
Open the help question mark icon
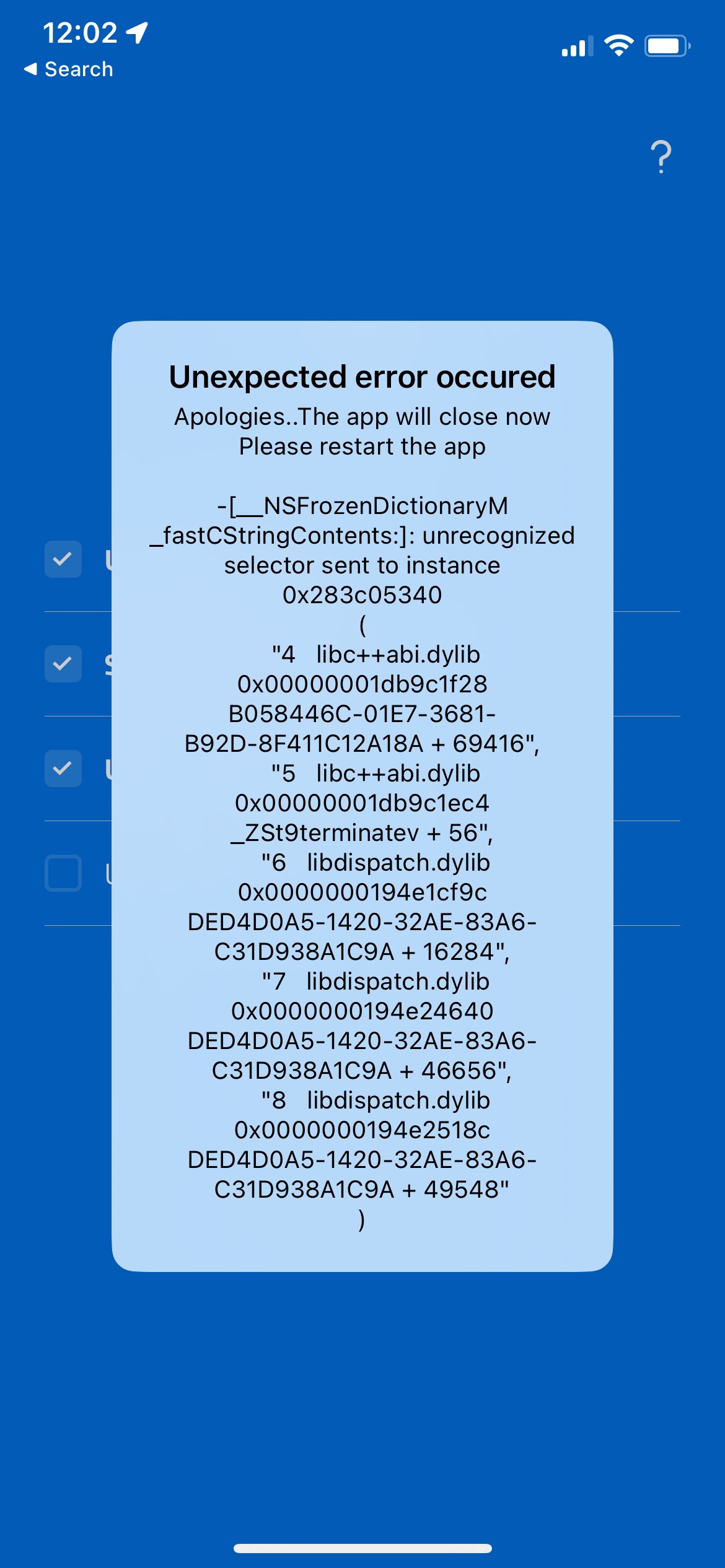[661, 157]
